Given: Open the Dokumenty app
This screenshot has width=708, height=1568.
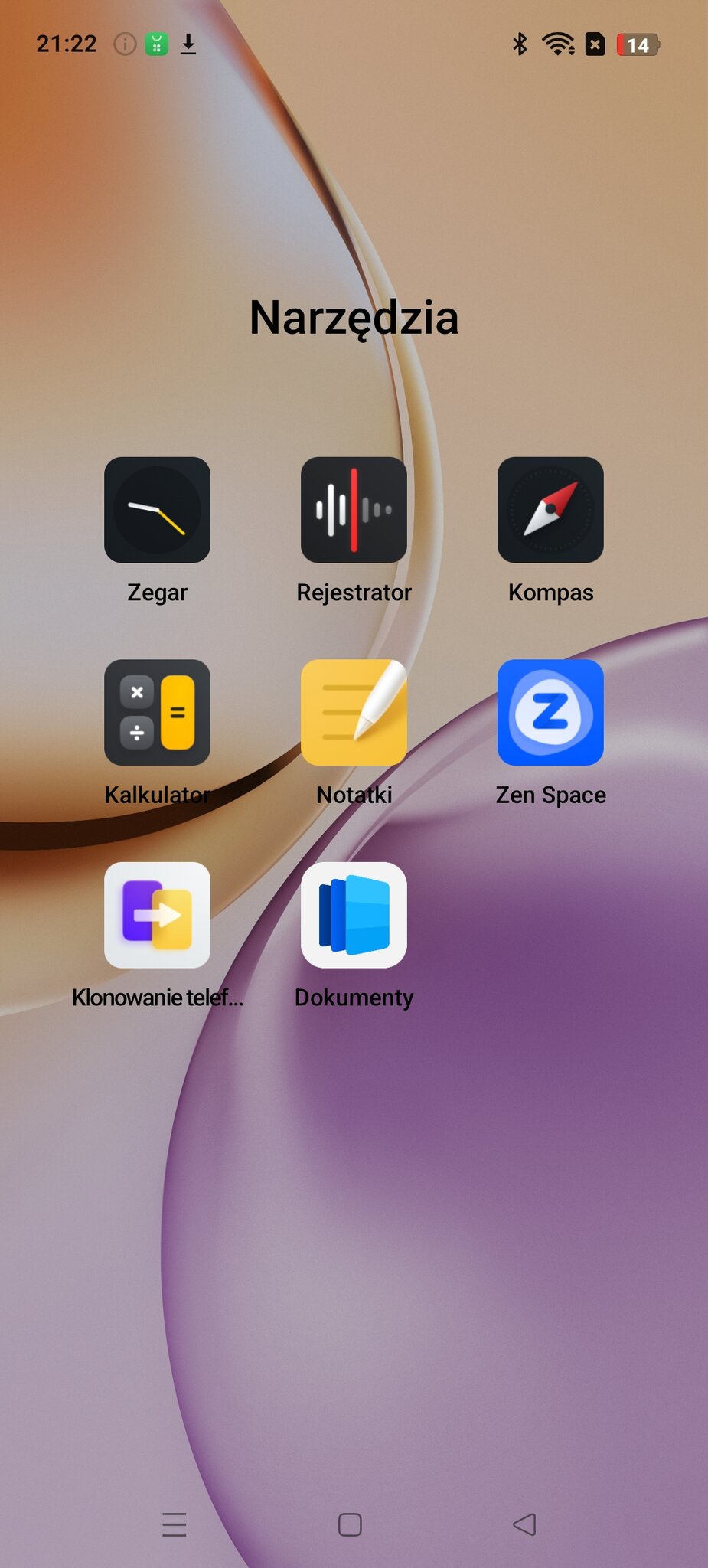Looking at the screenshot, I should click(354, 915).
